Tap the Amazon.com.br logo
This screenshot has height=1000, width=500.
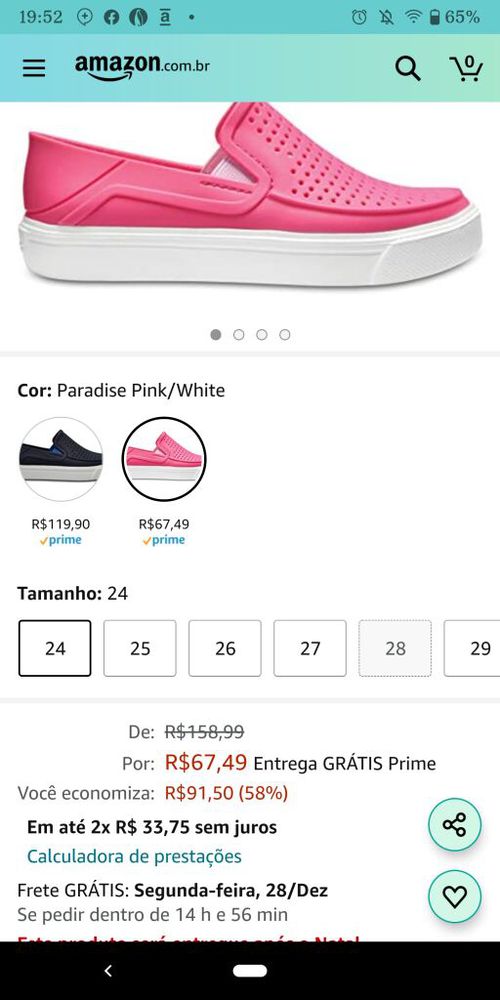point(142,66)
